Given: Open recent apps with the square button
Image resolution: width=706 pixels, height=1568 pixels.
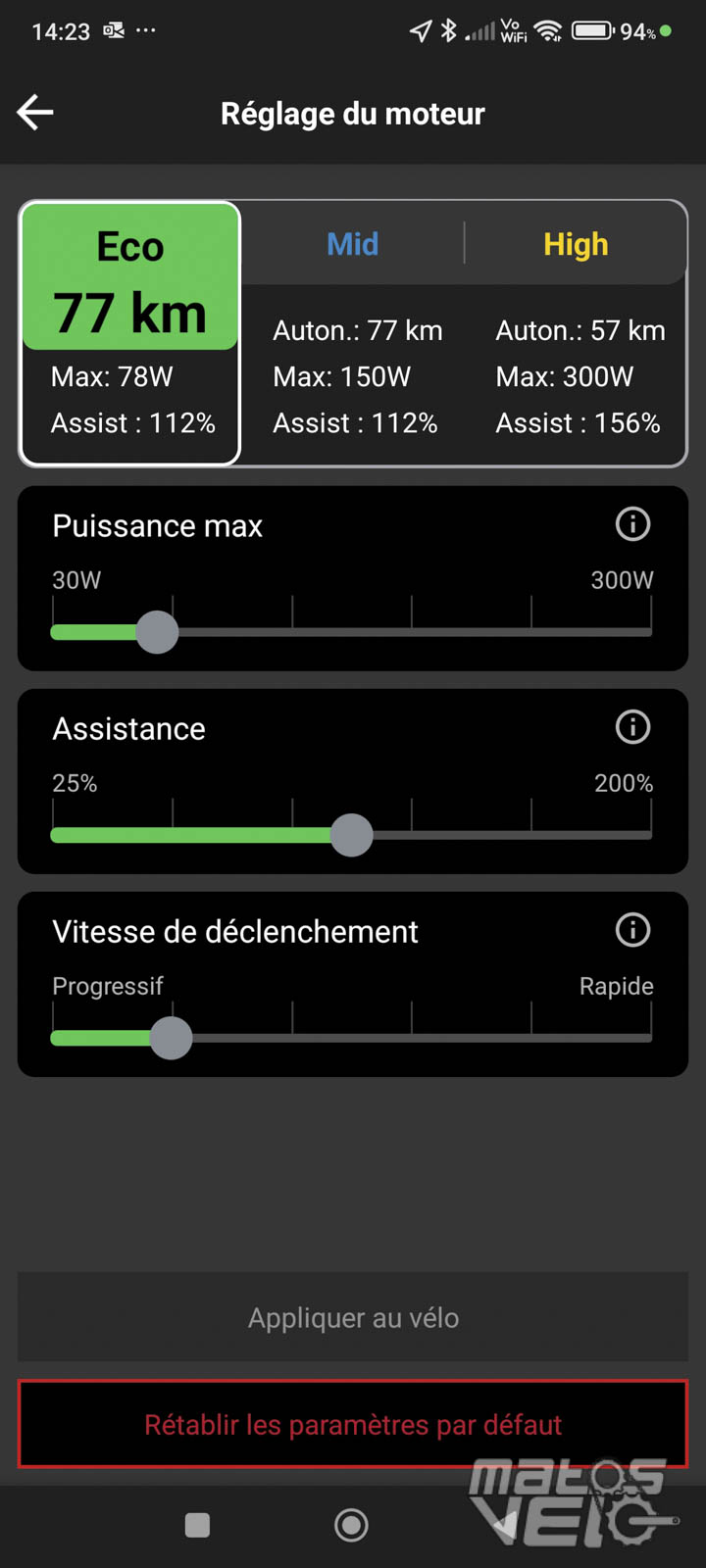Looking at the screenshot, I should coord(197,1525).
